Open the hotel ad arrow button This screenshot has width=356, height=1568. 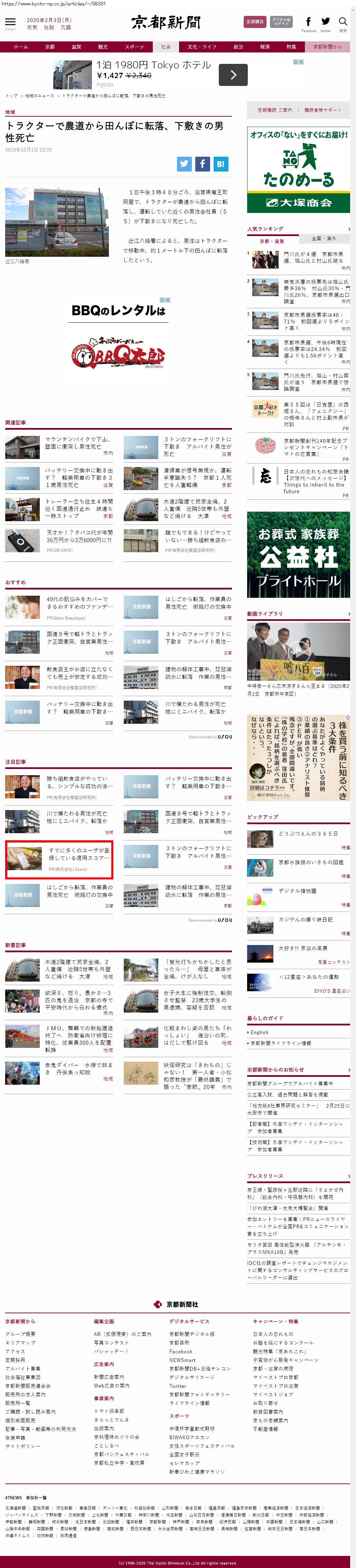(233, 75)
